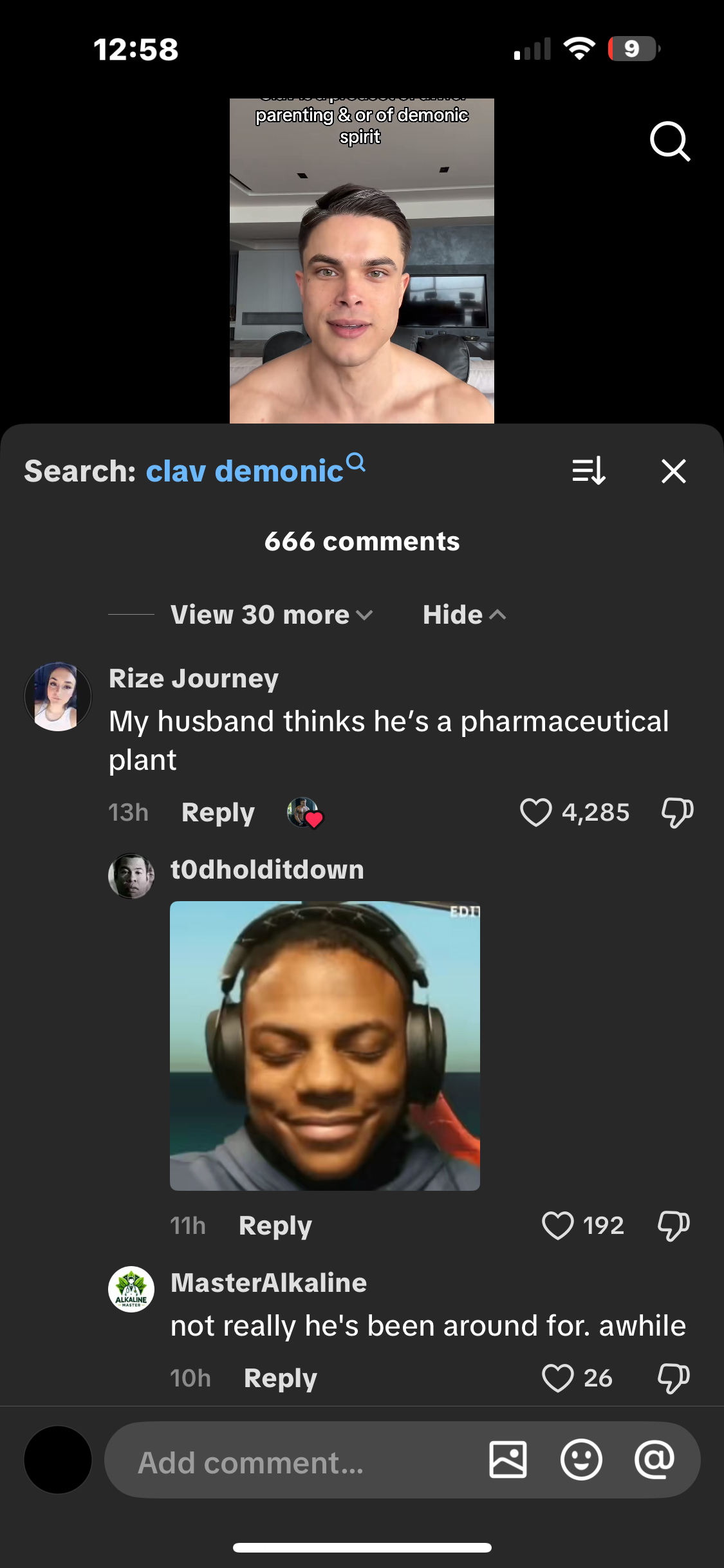Open the emoji picker

(580, 1460)
